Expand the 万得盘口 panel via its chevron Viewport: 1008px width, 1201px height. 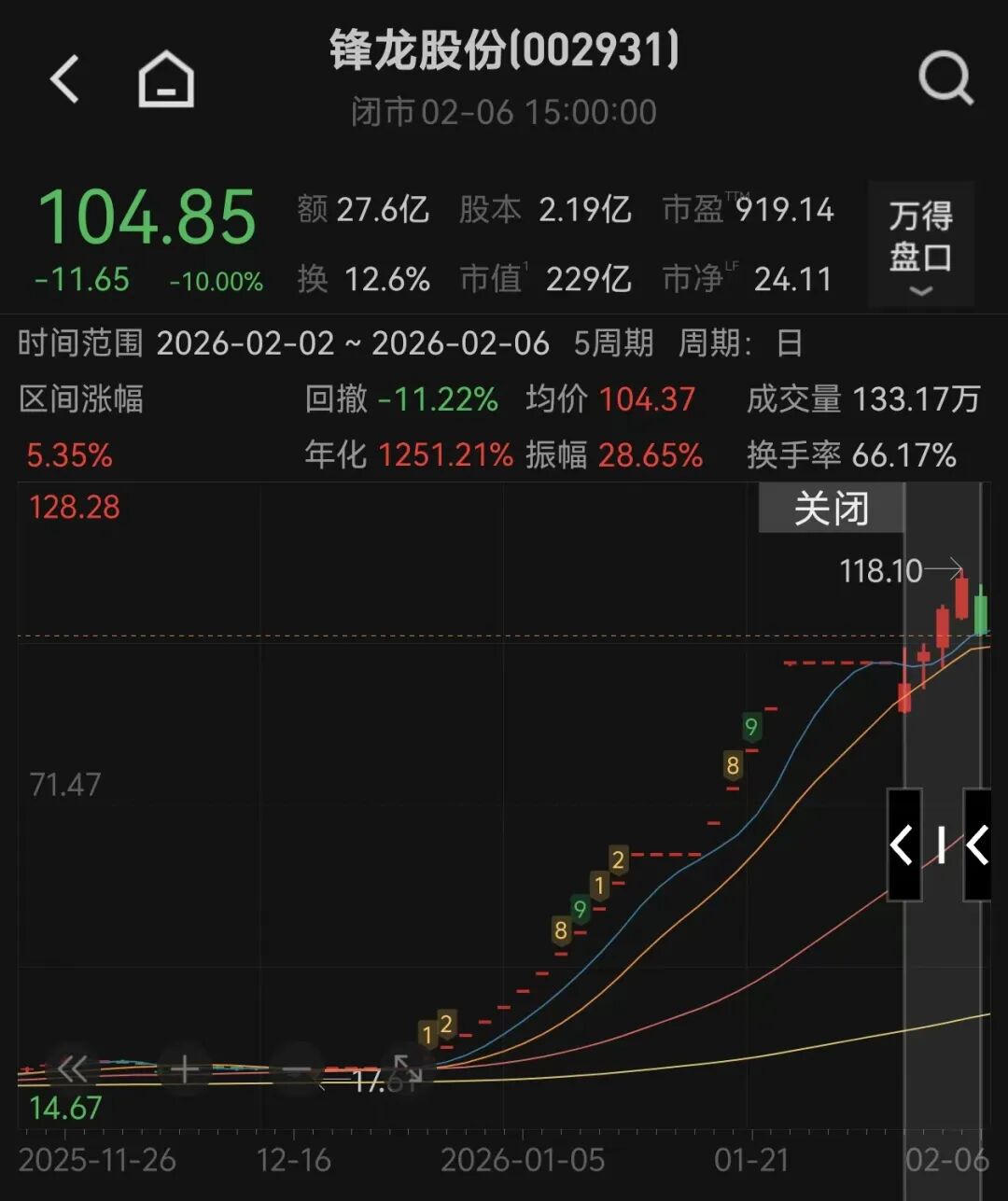[919, 292]
